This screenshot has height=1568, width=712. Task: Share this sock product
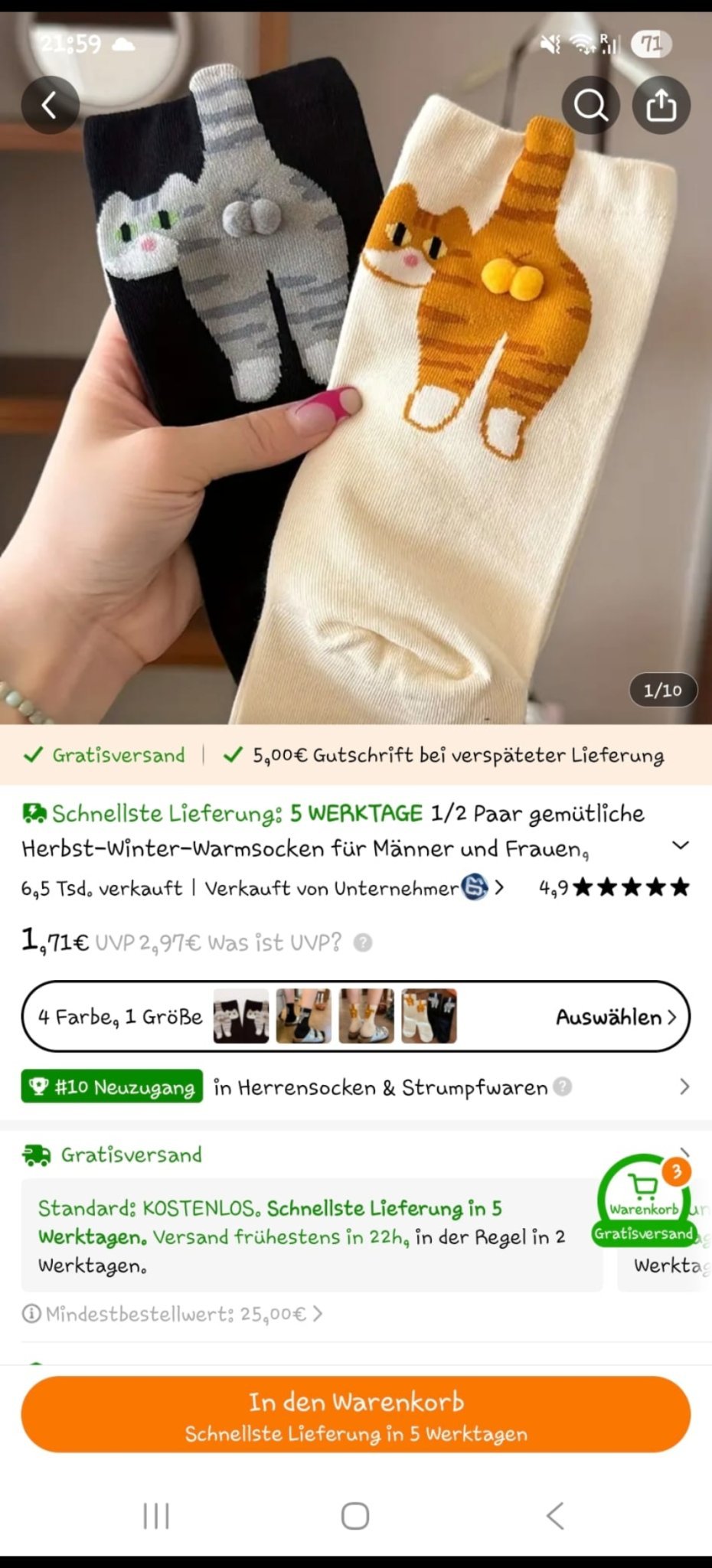pyautogui.click(x=661, y=105)
